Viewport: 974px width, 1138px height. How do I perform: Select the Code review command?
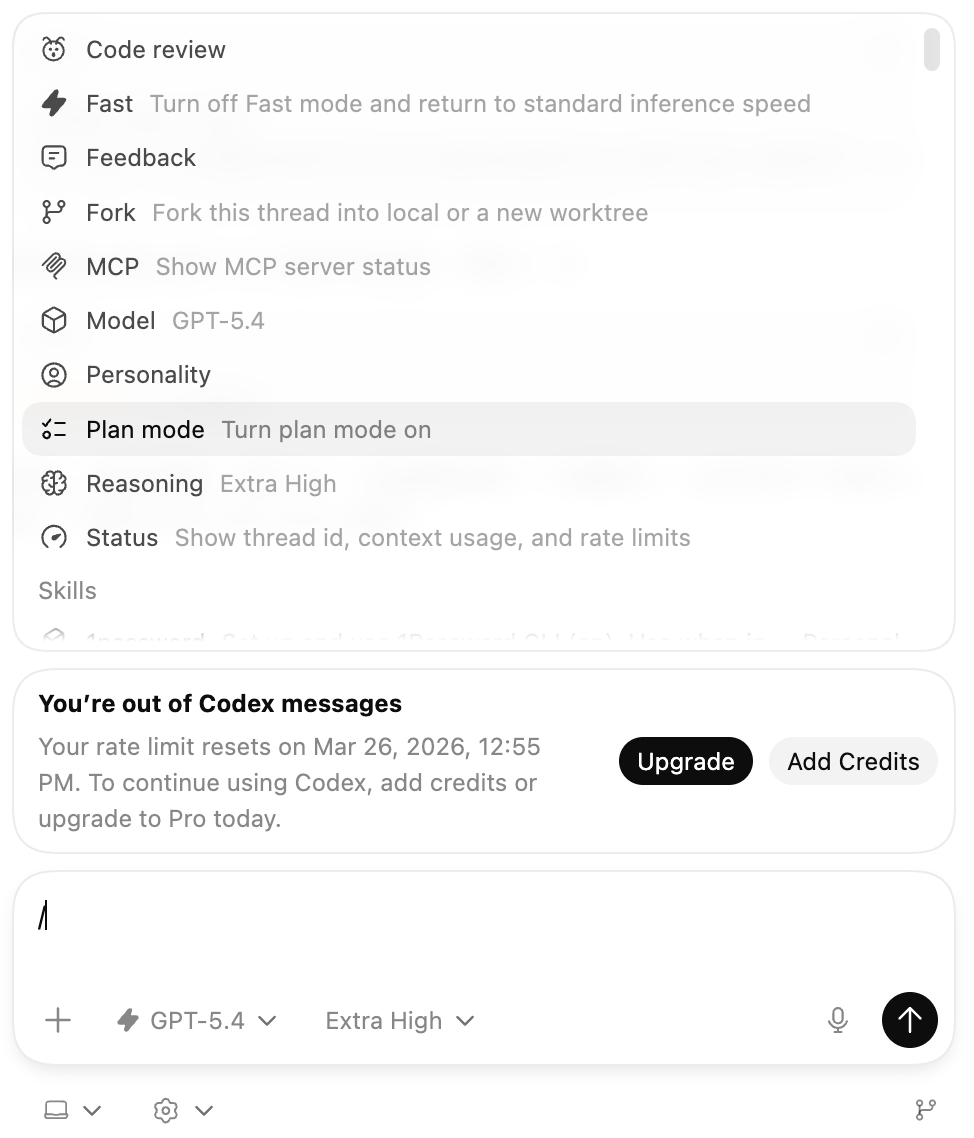(156, 50)
